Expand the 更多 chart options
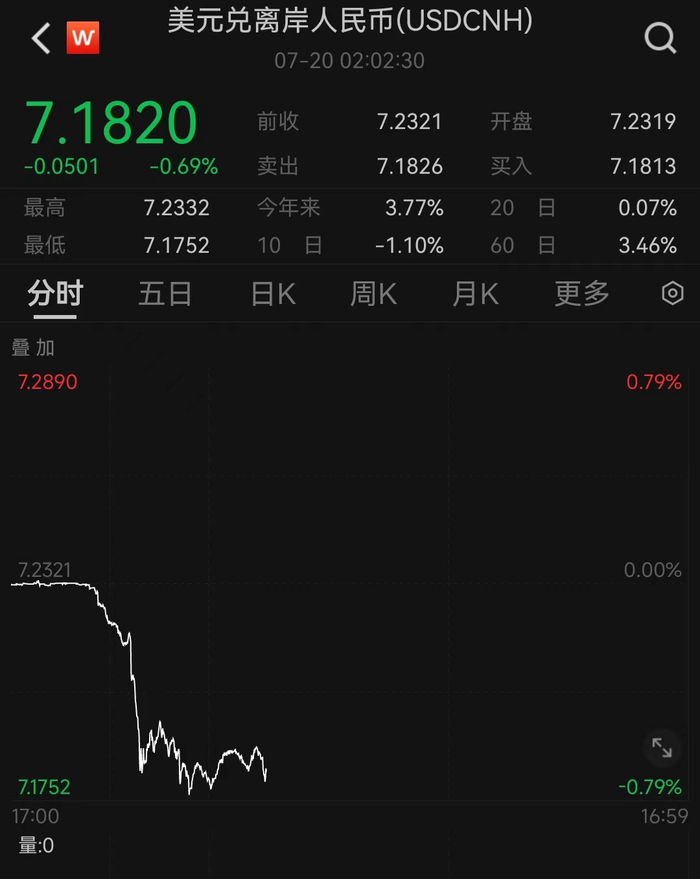The width and height of the screenshot is (700, 879). click(x=581, y=294)
